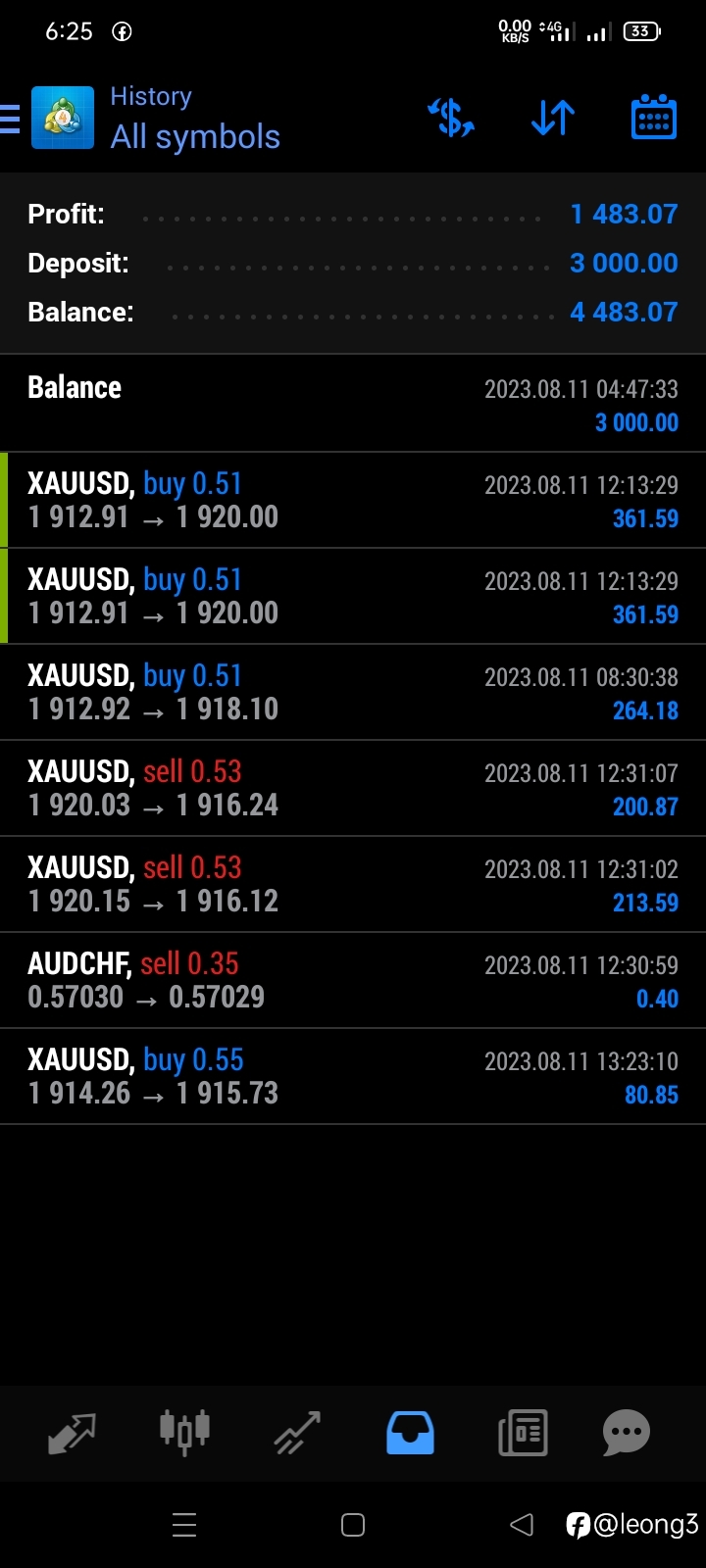Expand the Balance 3 000.00 deposit entry
The width and height of the screenshot is (706, 1568).
(353, 404)
